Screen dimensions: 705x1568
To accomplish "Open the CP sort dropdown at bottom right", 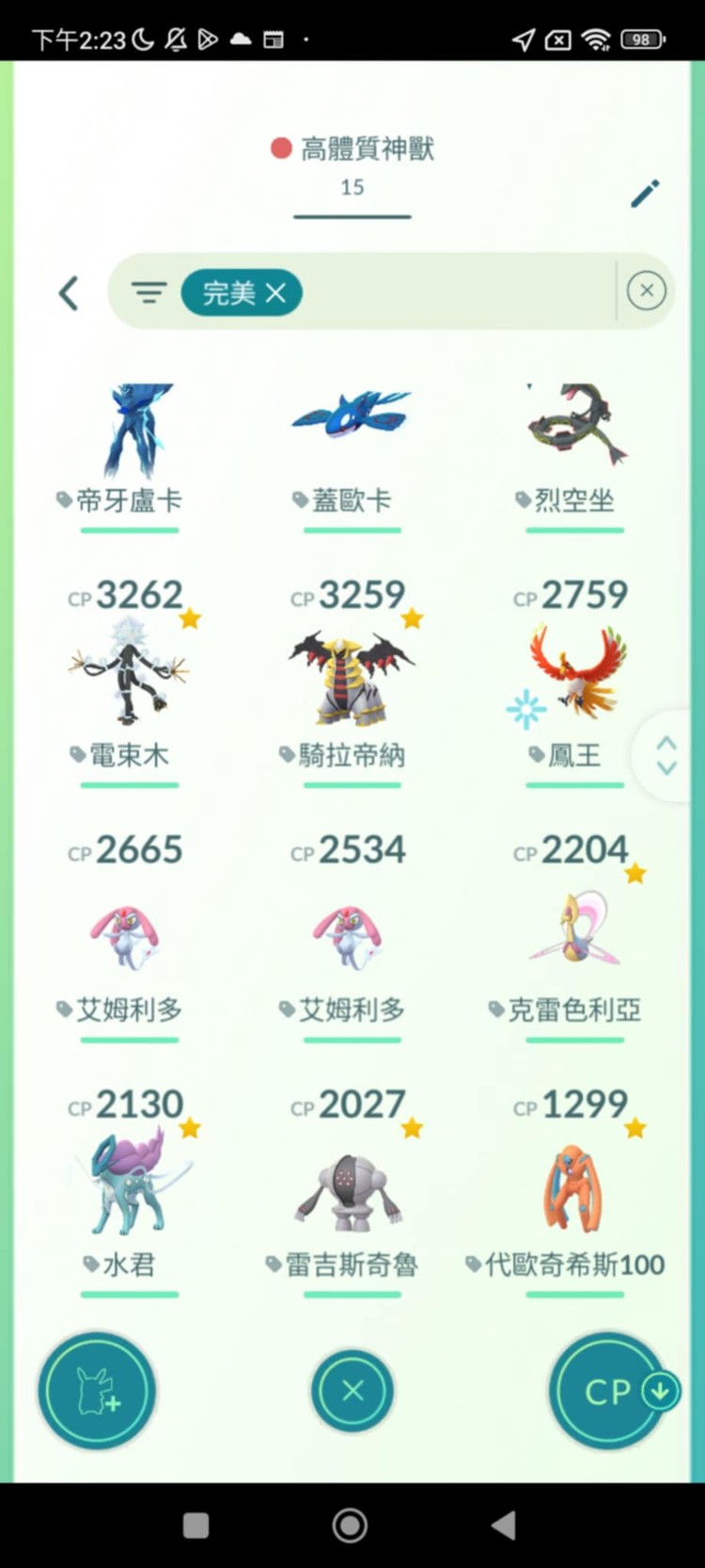I will pos(609,1392).
